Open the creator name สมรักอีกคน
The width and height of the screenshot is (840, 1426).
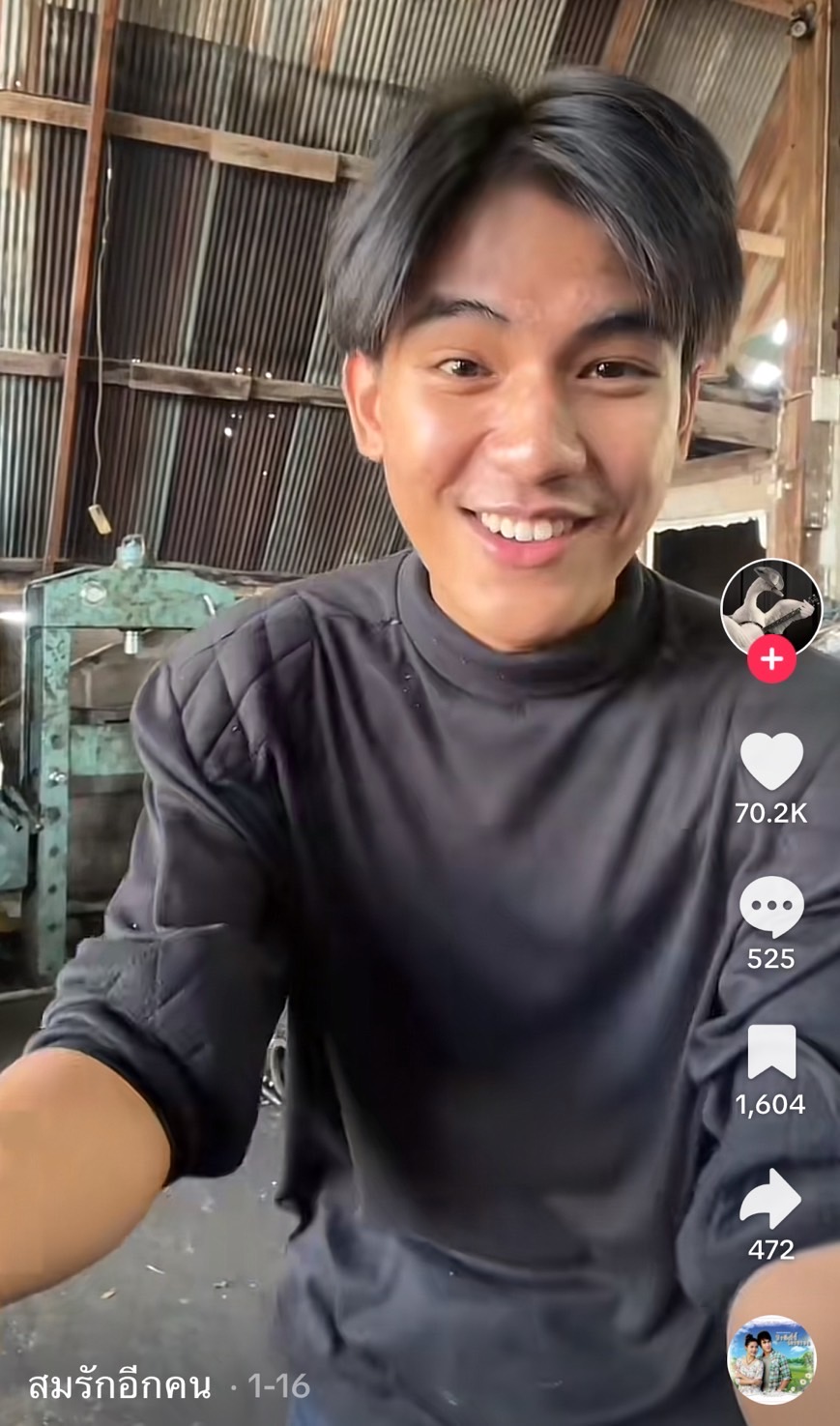119,1385
